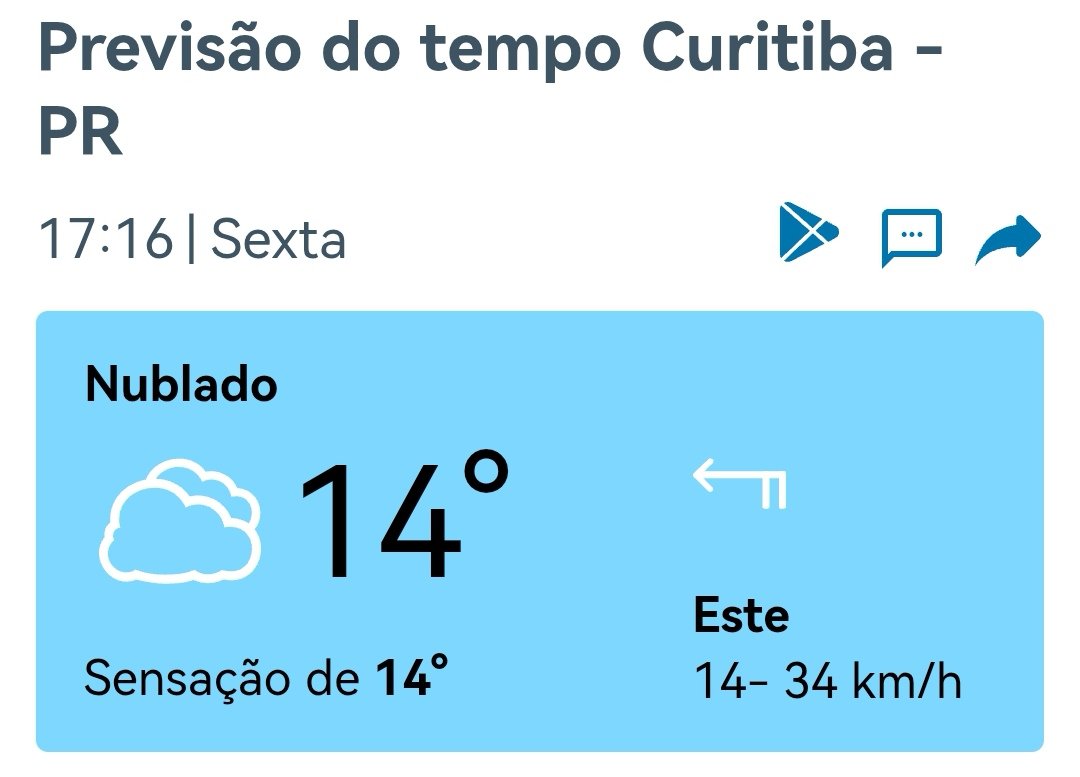Open the current Nublado weather card
Screen dimensions: 1080x777
point(540,531)
